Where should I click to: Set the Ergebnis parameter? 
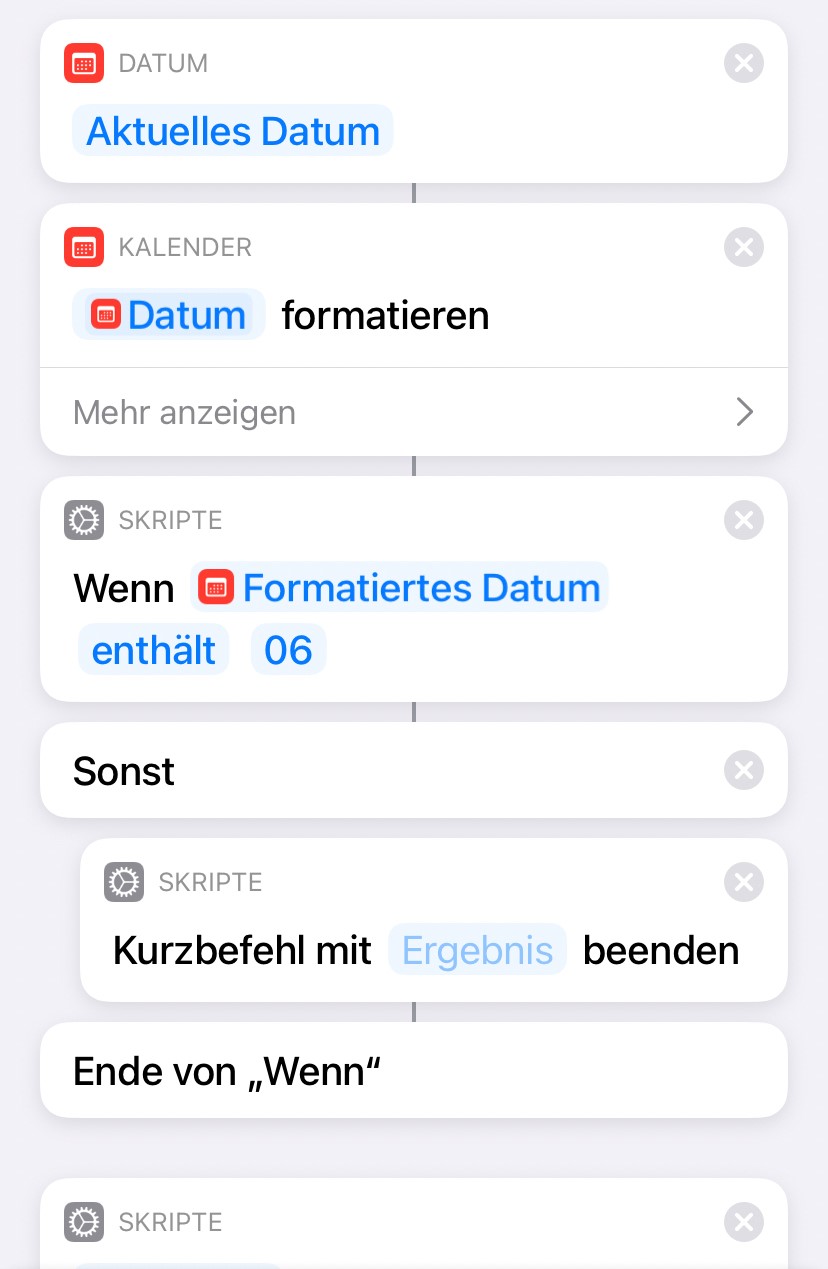pos(477,950)
